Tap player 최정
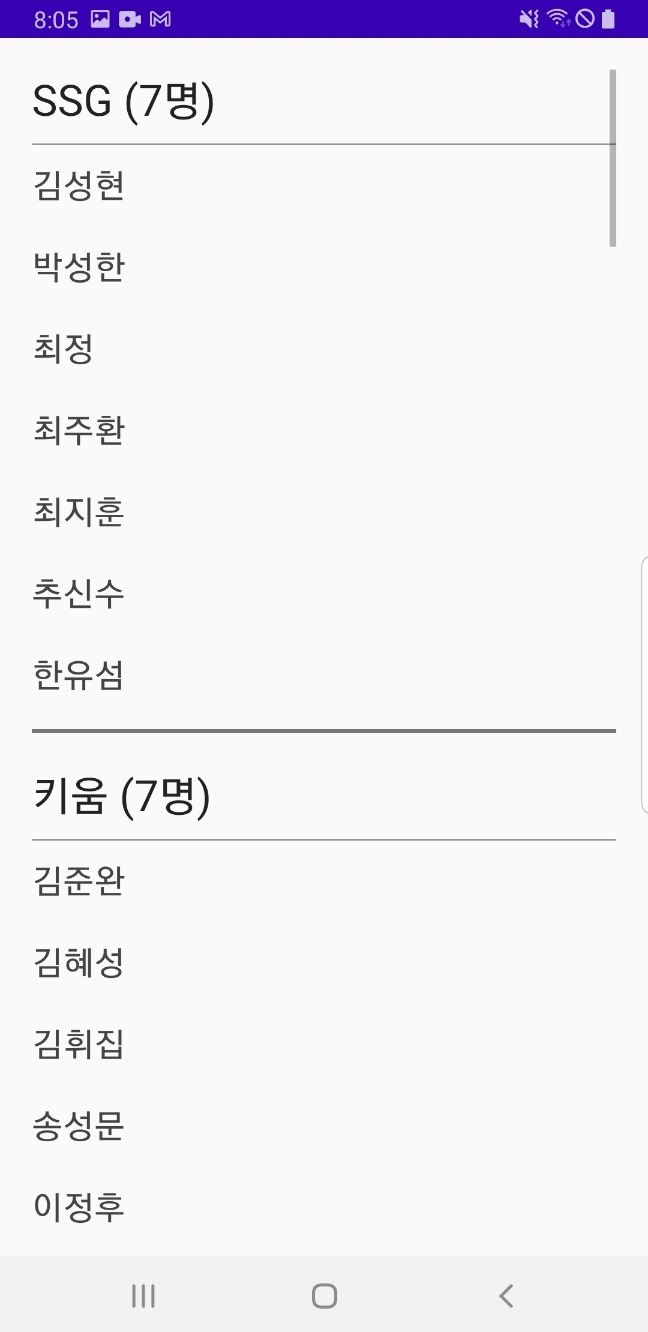648x1332 pixels. [x=324, y=350]
